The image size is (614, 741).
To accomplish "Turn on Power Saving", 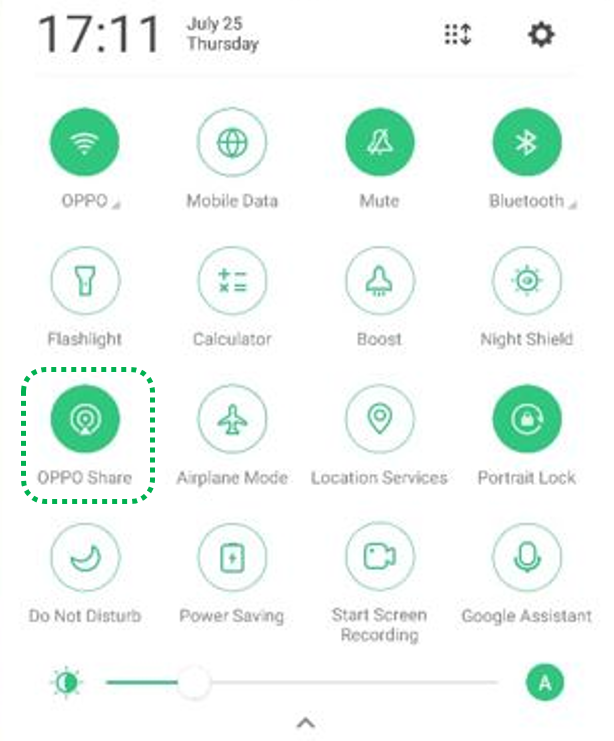I will 232,558.
